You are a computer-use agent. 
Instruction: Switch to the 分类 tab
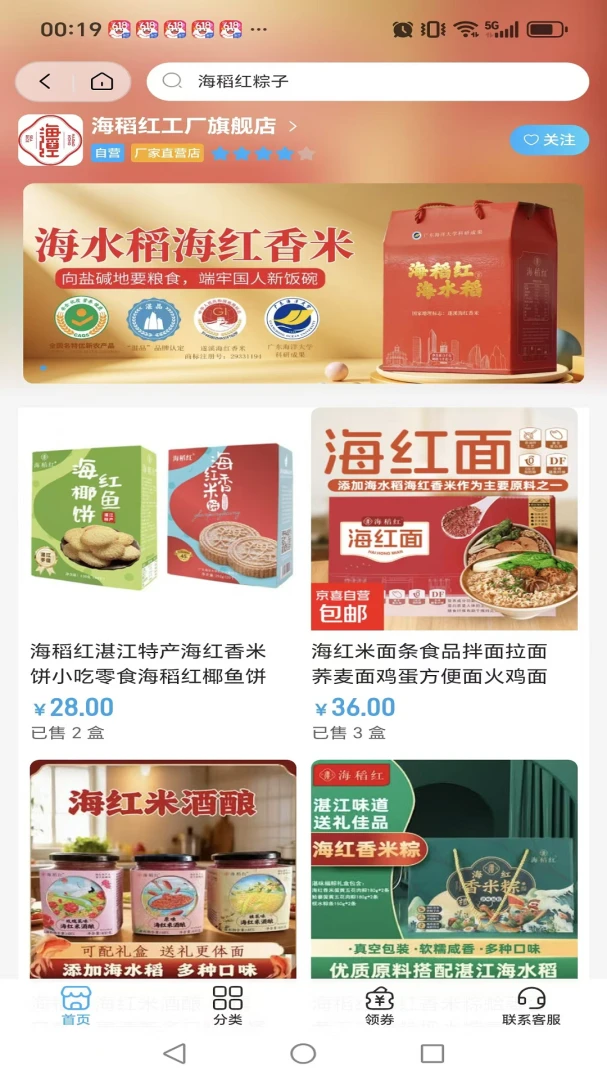[227, 1006]
